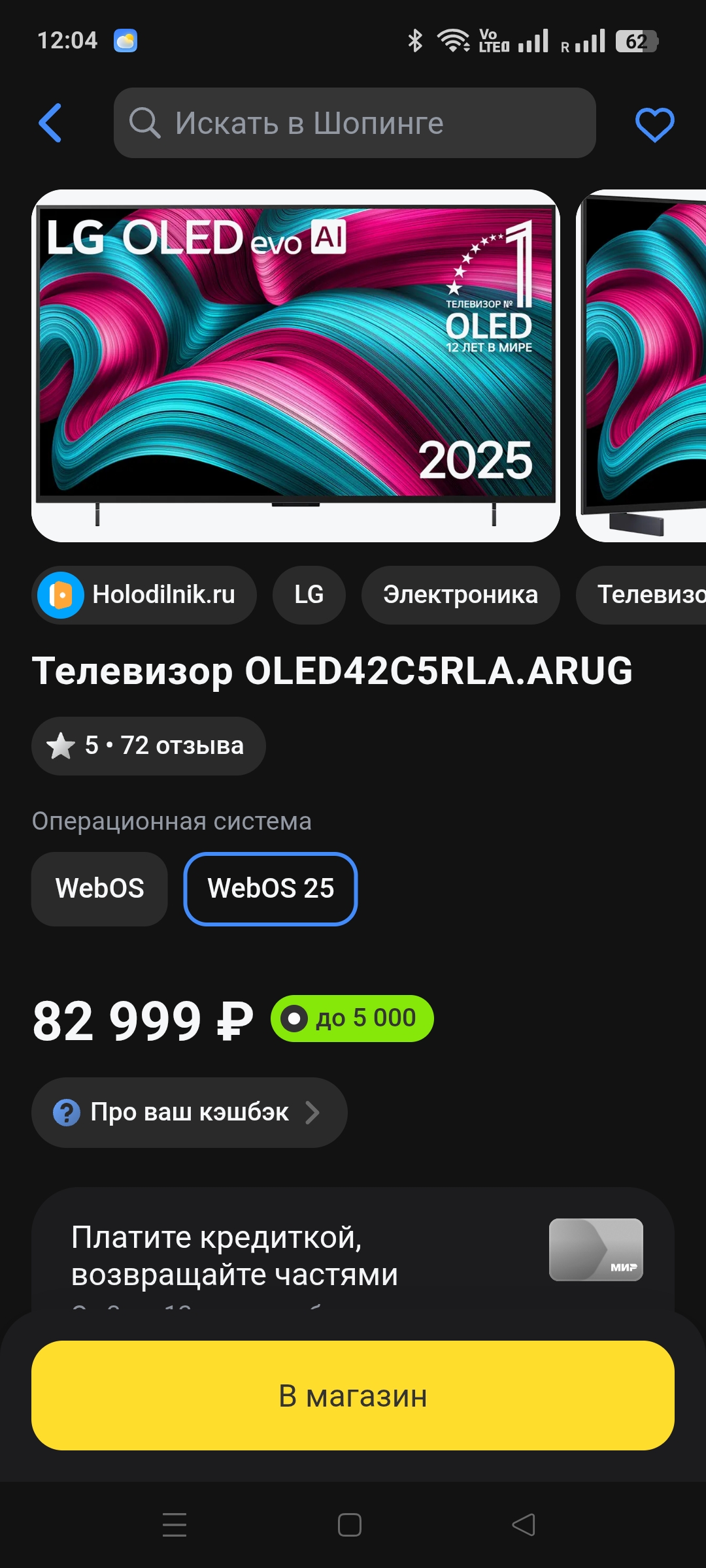Open the Holodilnik.ru store chip

[144, 595]
